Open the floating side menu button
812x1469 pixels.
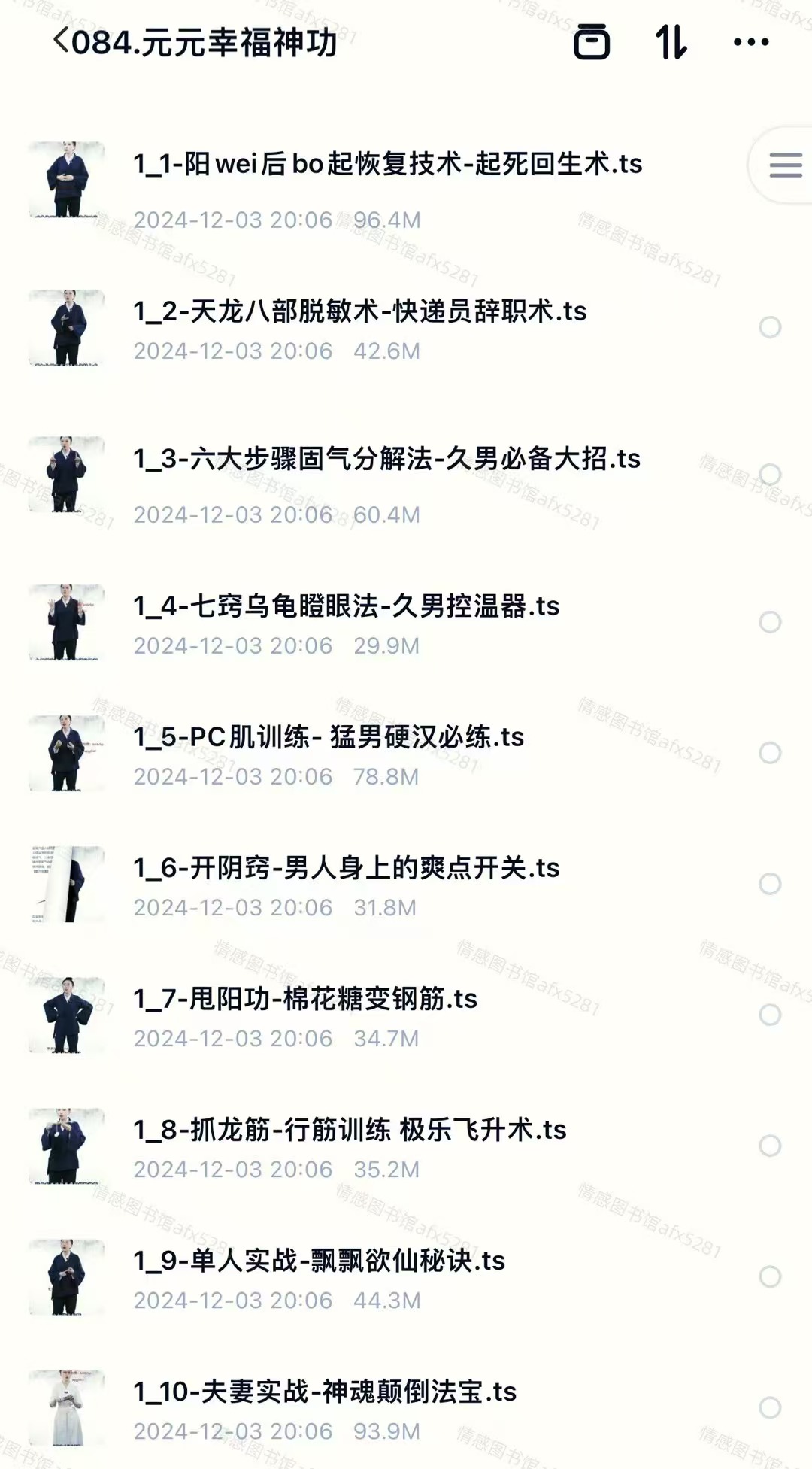785,165
